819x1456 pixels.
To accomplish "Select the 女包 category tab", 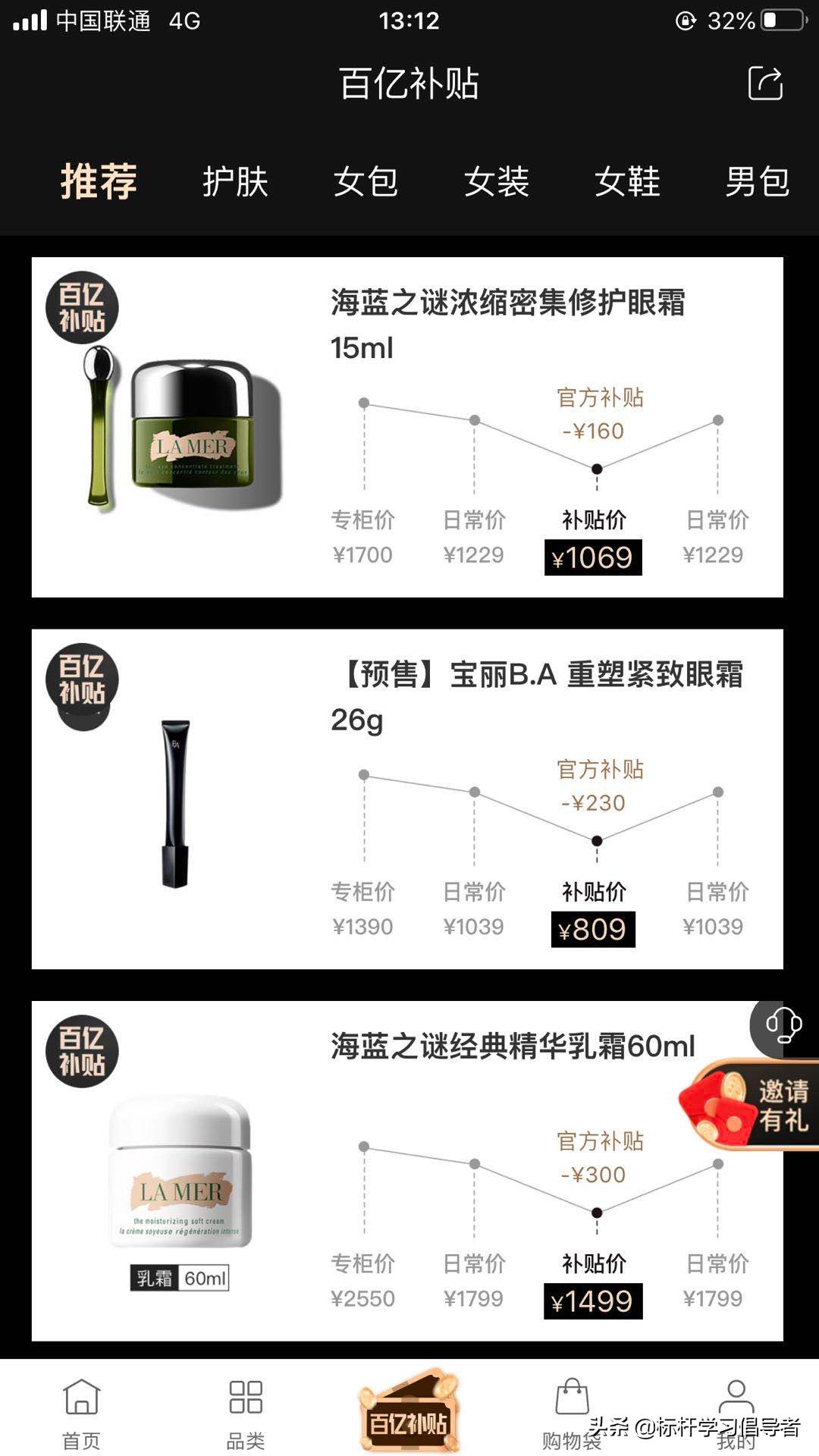I will pyautogui.click(x=367, y=182).
